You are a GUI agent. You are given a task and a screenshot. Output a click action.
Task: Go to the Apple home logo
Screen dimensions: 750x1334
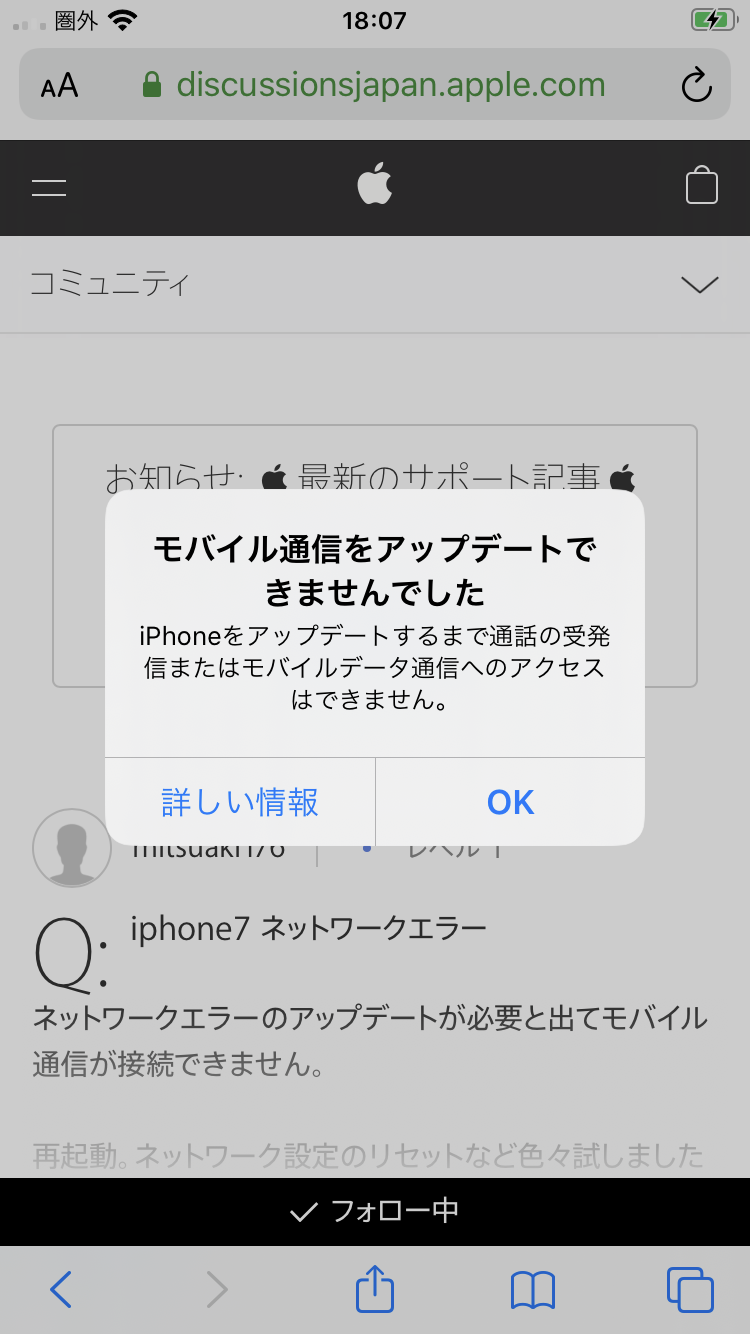pos(375,186)
